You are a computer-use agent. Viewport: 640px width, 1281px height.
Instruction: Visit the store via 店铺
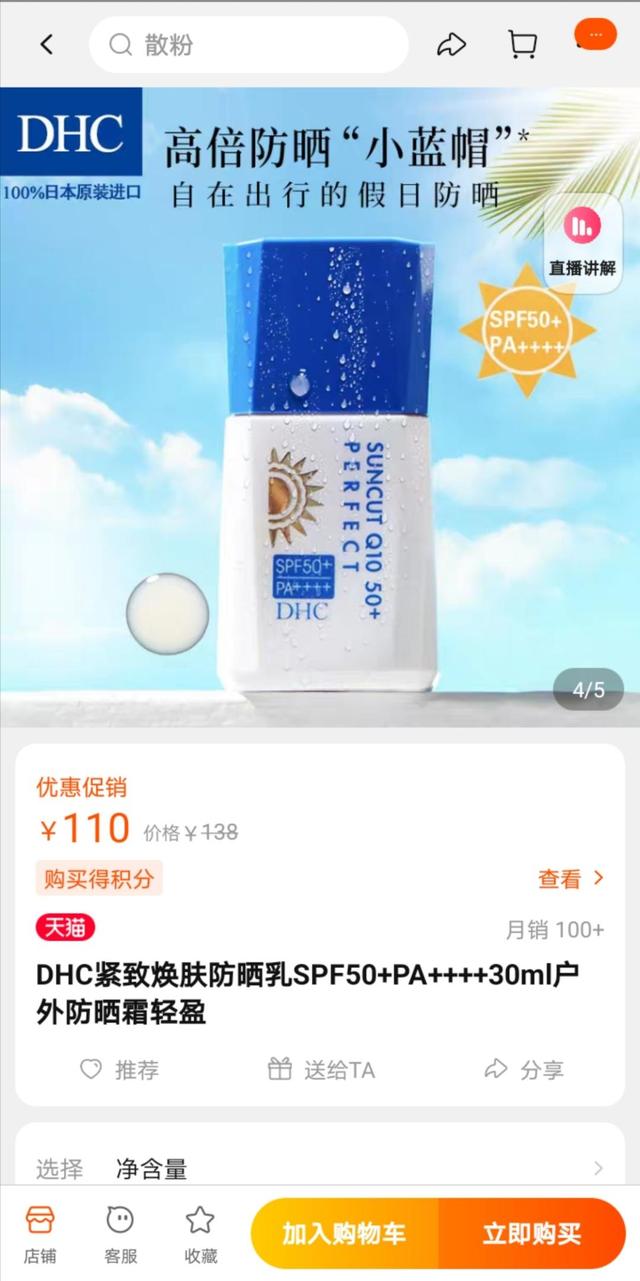click(x=40, y=1233)
